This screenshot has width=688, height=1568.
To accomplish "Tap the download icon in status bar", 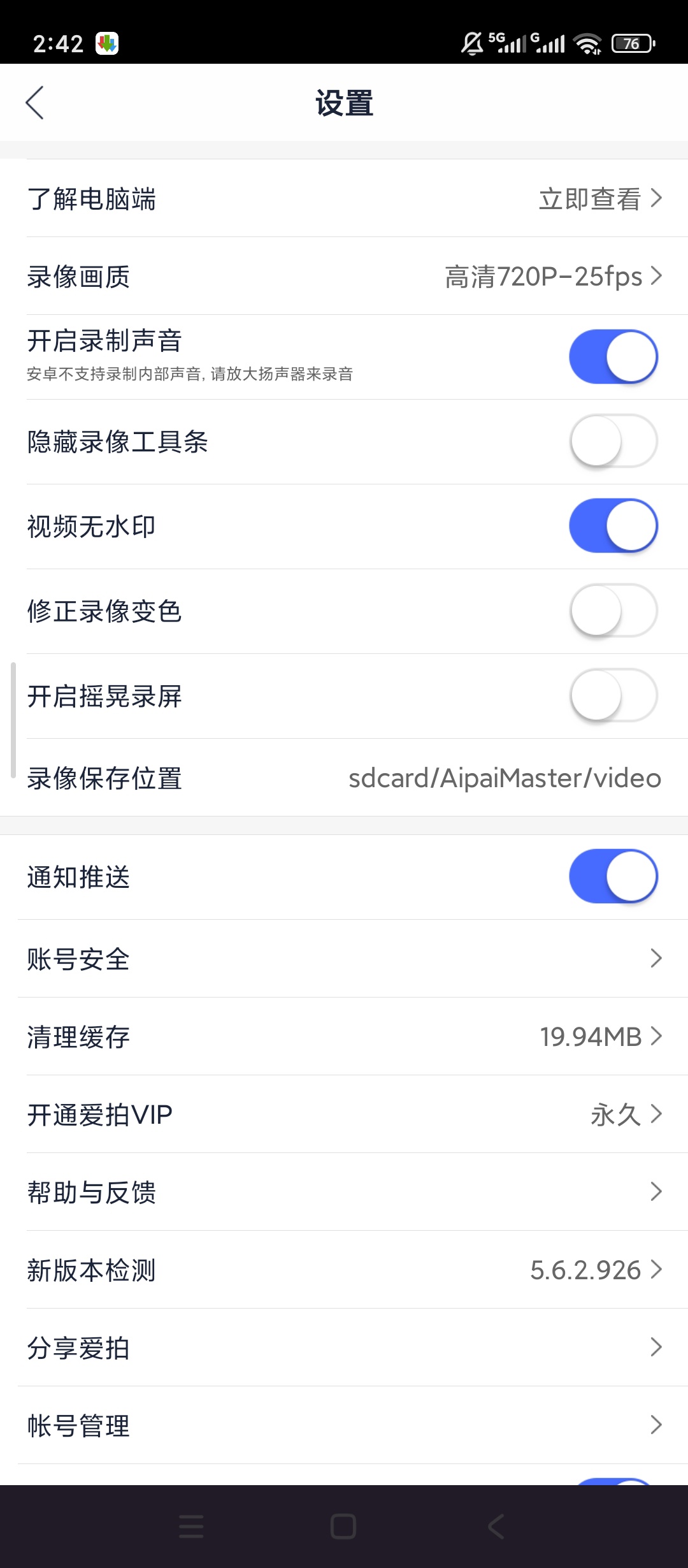I will pos(107,42).
